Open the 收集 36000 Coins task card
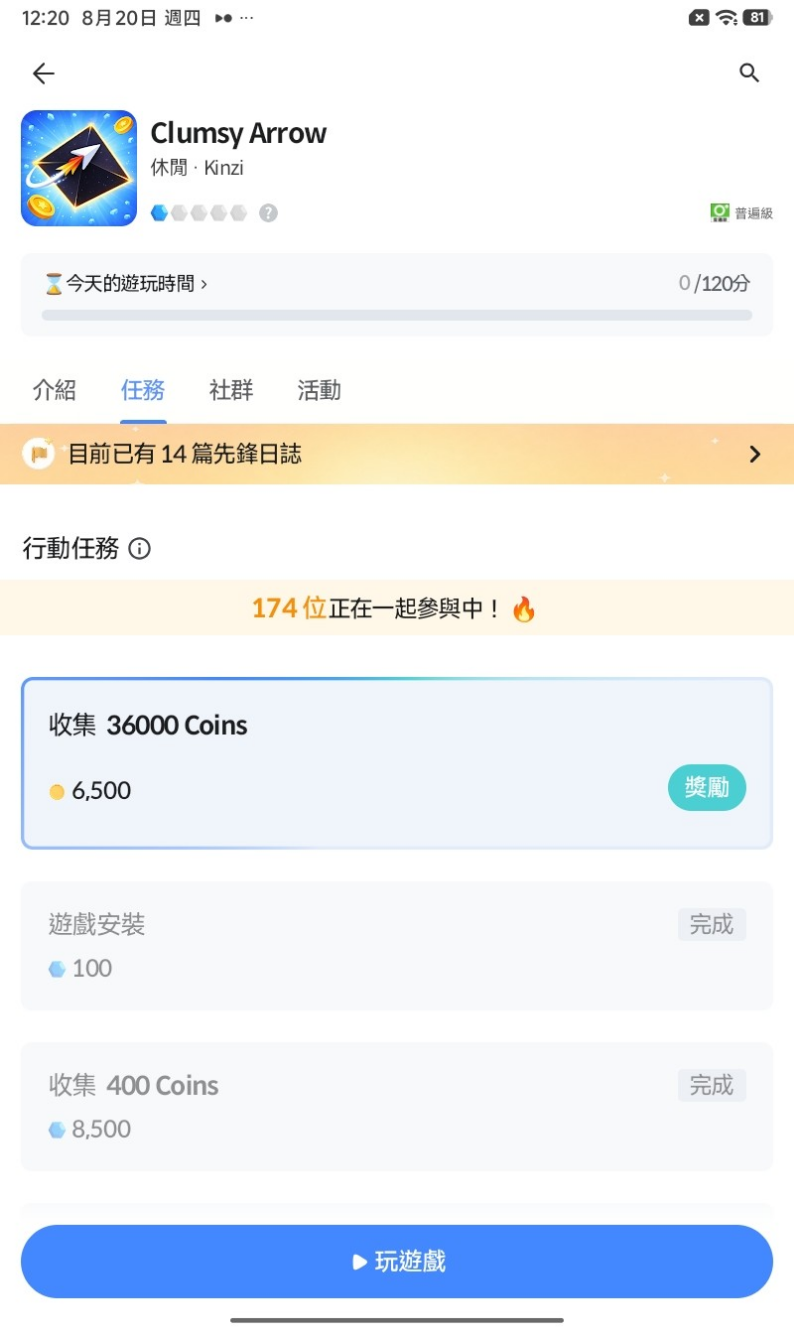This screenshot has height=1330, width=794. point(397,763)
